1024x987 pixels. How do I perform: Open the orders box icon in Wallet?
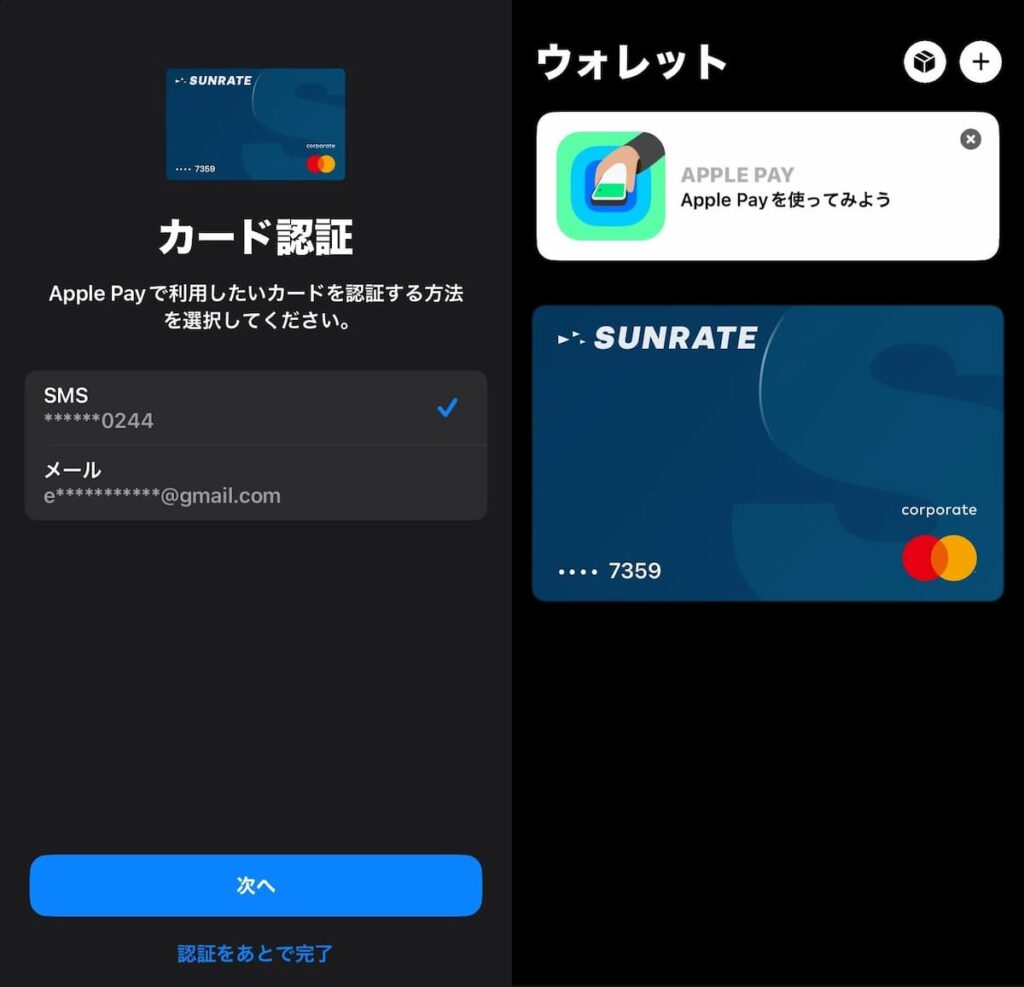[925, 63]
